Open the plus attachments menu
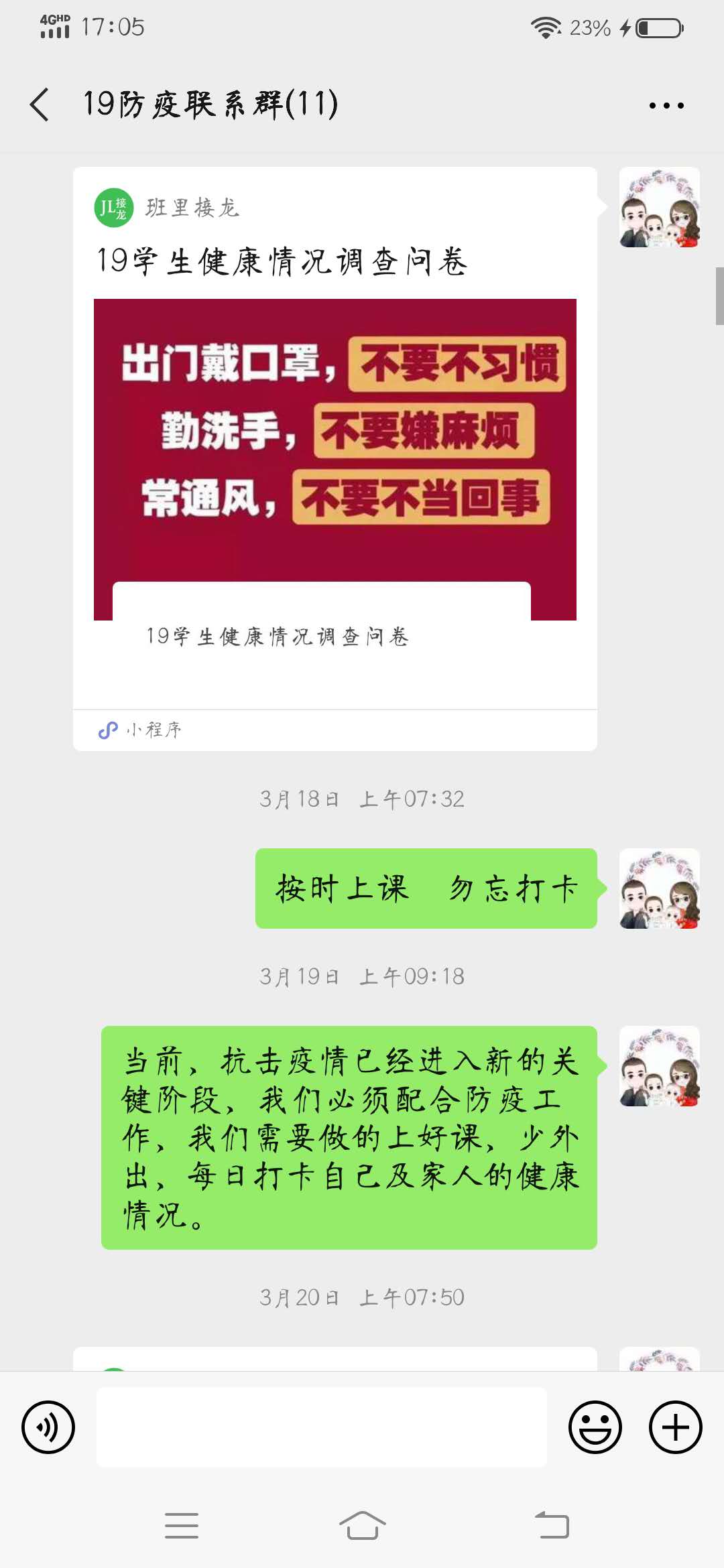Image resolution: width=724 pixels, height=1568 pixels. (676, 1427)
